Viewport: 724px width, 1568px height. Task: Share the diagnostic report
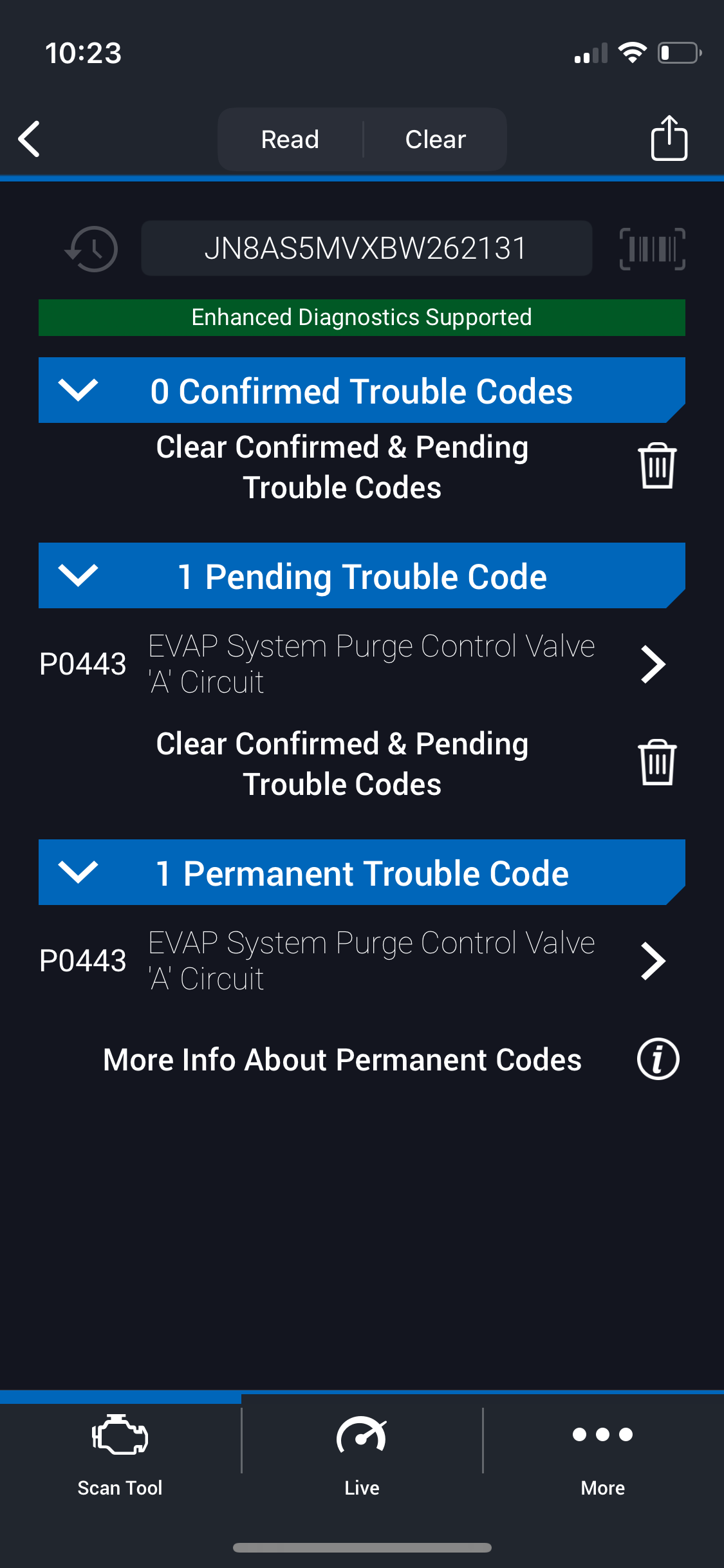[x=669, y=138]
